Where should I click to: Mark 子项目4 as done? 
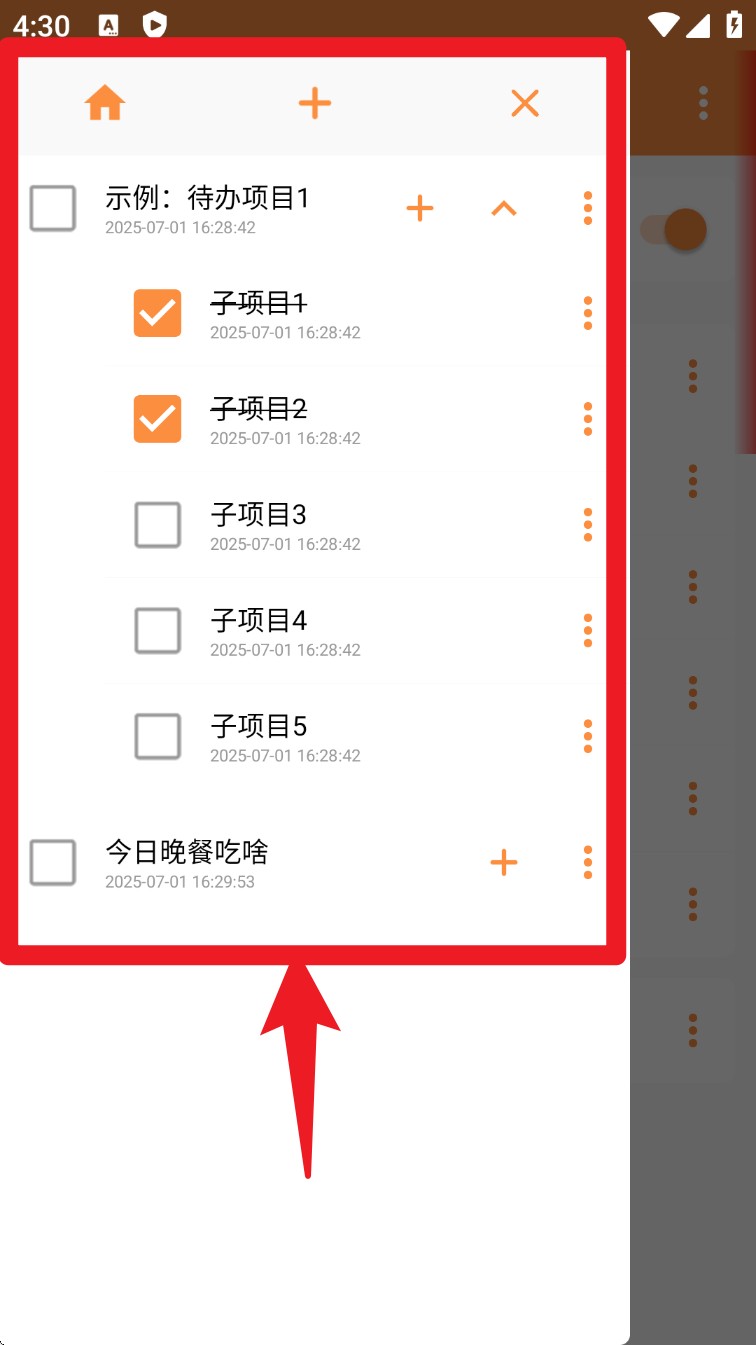(x=158, y=631)
